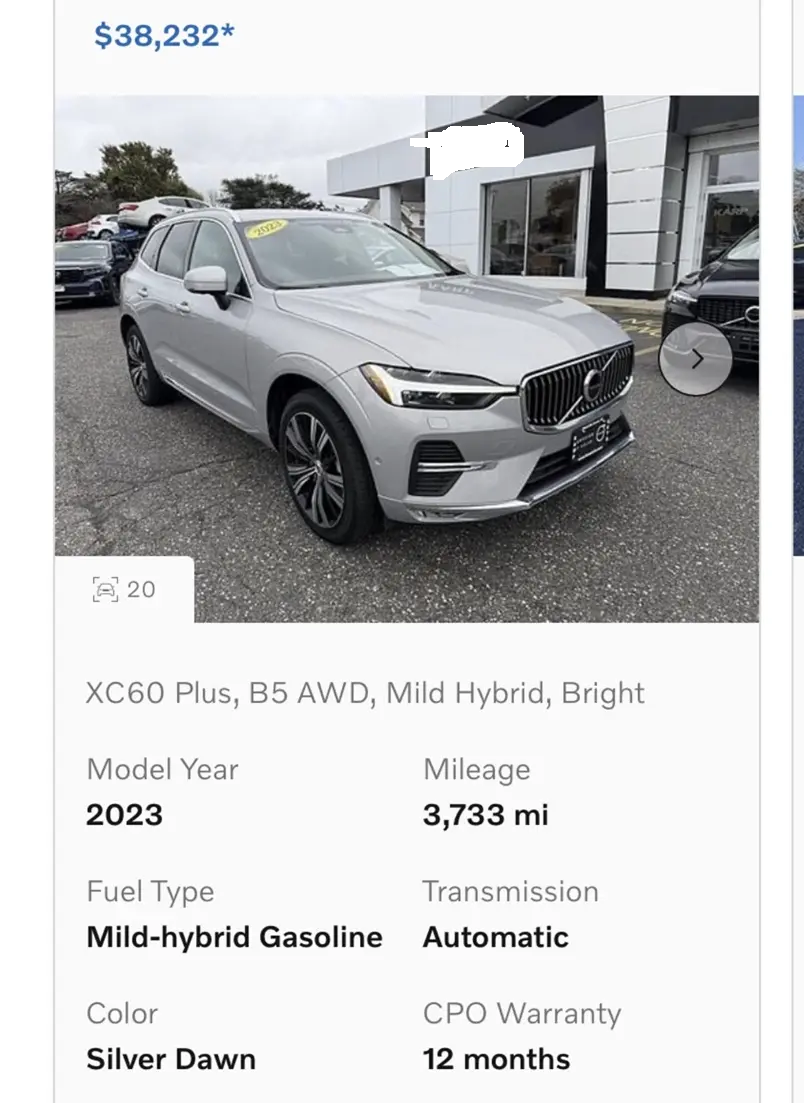Viewport: 804px width, 1103px height.
Task: Show the next photo with the arrow
Action: click(696, 359)
